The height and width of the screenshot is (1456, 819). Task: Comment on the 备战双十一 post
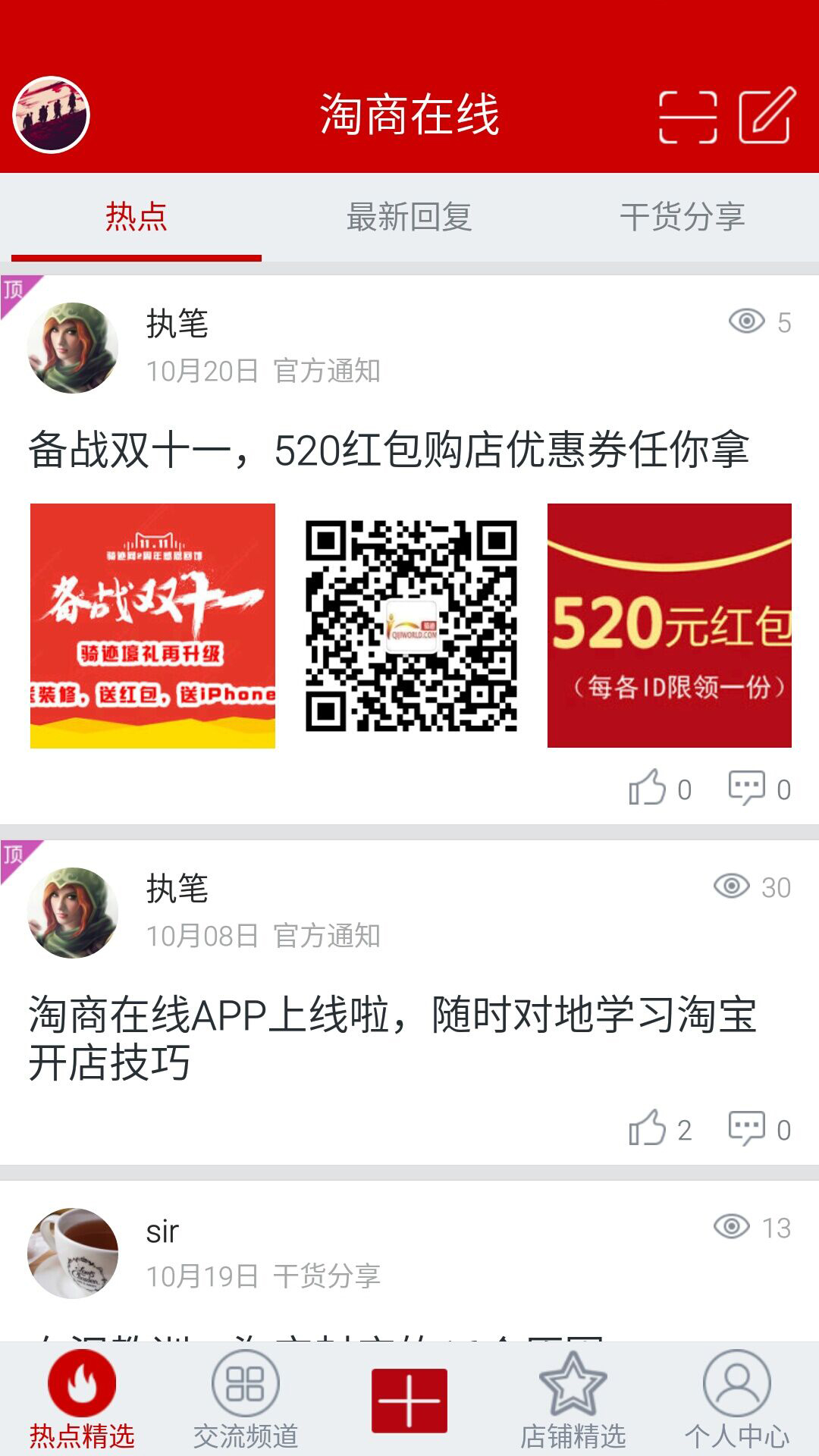click(746, 788)
